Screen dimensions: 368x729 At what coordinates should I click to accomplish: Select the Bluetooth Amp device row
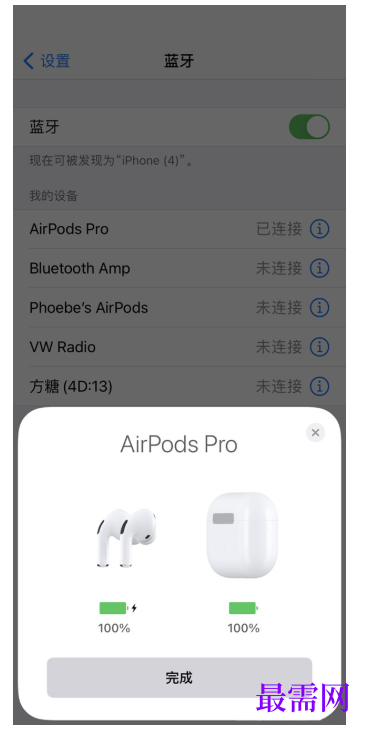point(179,268)
